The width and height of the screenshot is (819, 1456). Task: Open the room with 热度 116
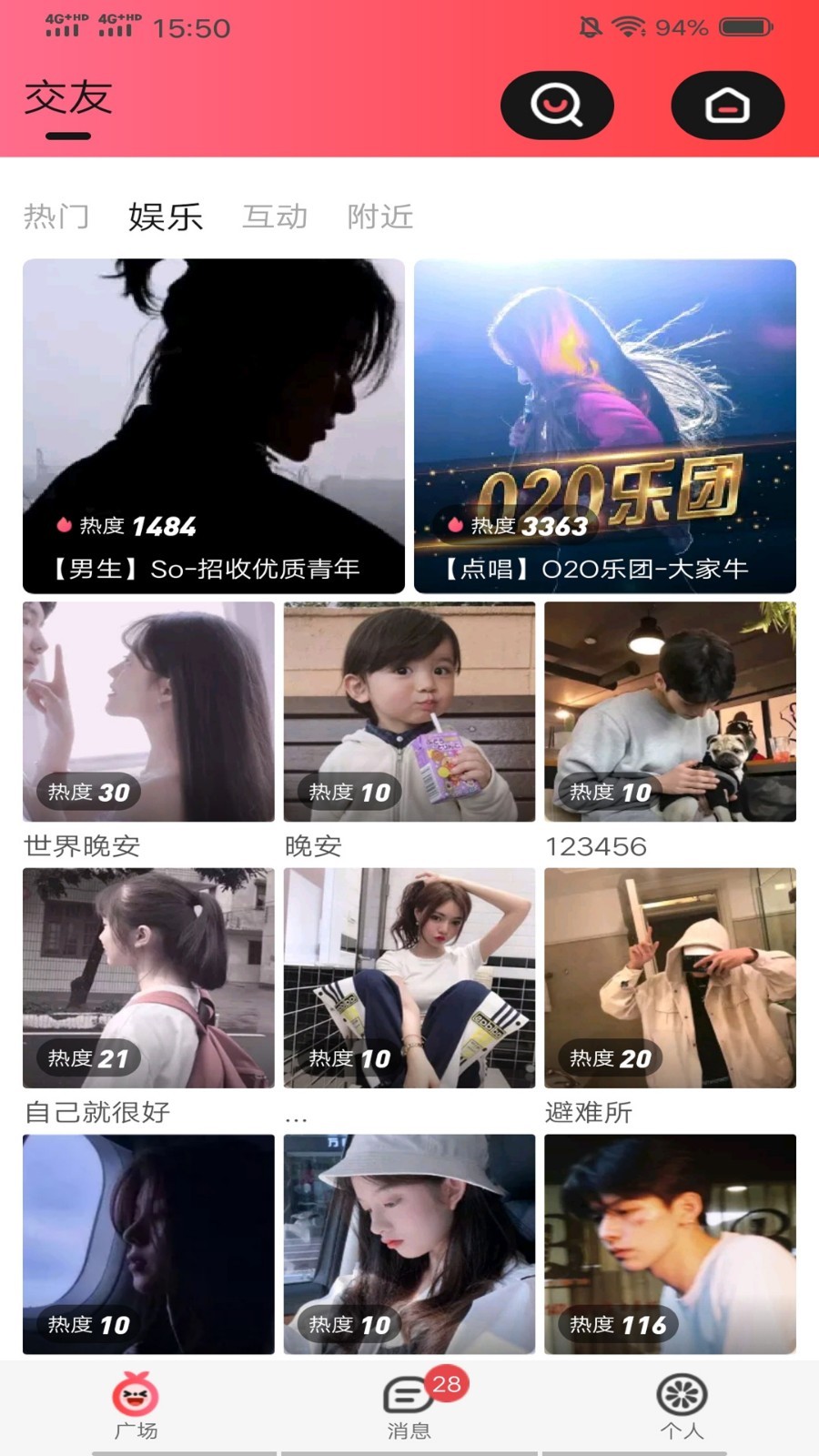pos(670,1244)
